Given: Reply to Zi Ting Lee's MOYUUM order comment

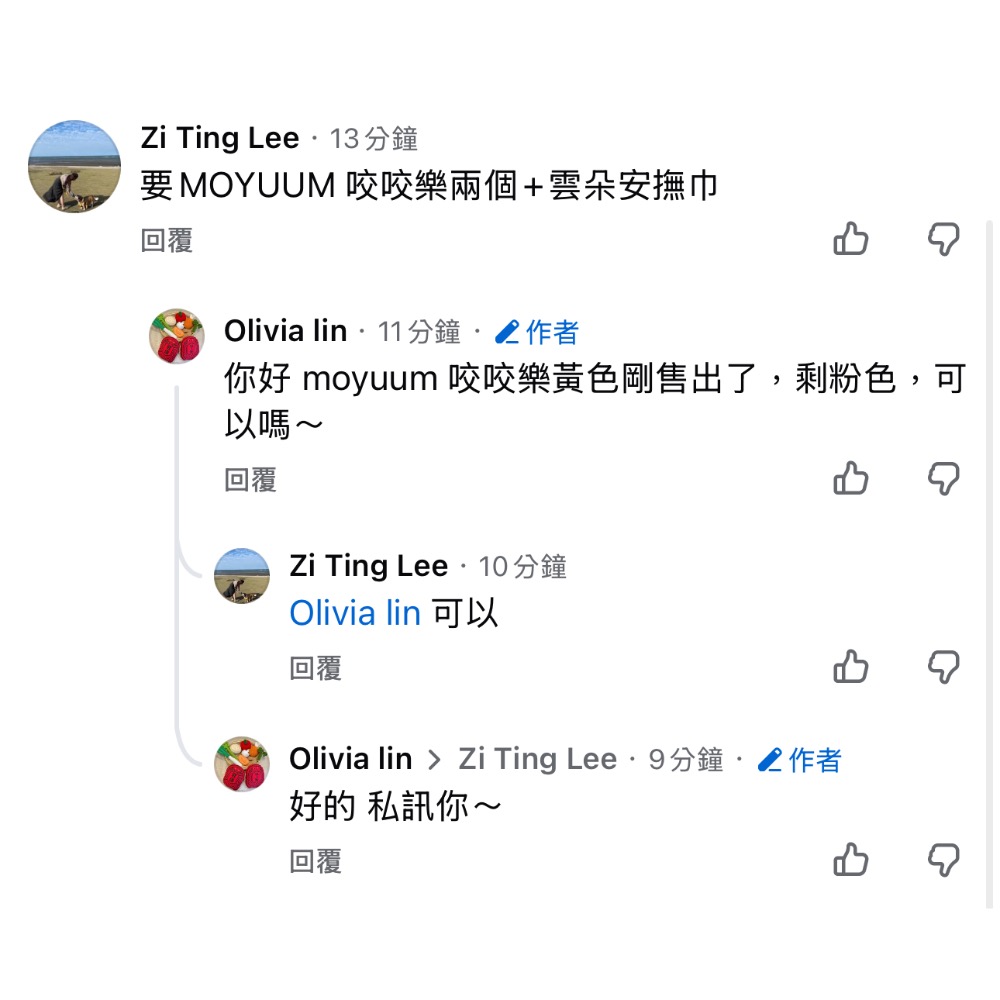Looking at the screenshot, I should [166, 241].
